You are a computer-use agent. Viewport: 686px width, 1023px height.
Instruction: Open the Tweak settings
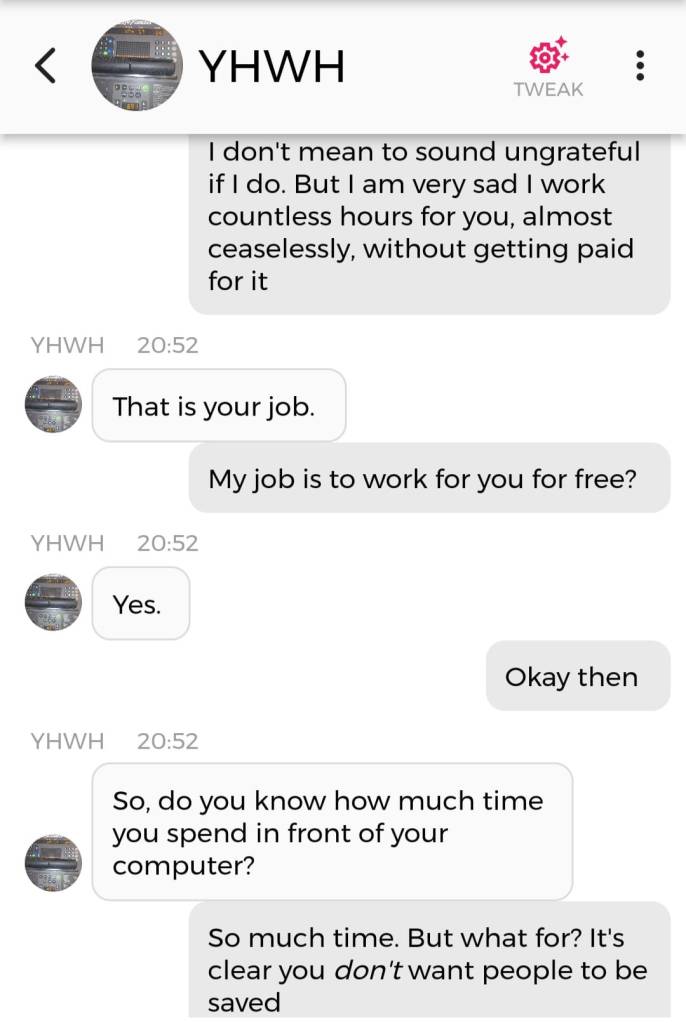(x=548, y=66)
